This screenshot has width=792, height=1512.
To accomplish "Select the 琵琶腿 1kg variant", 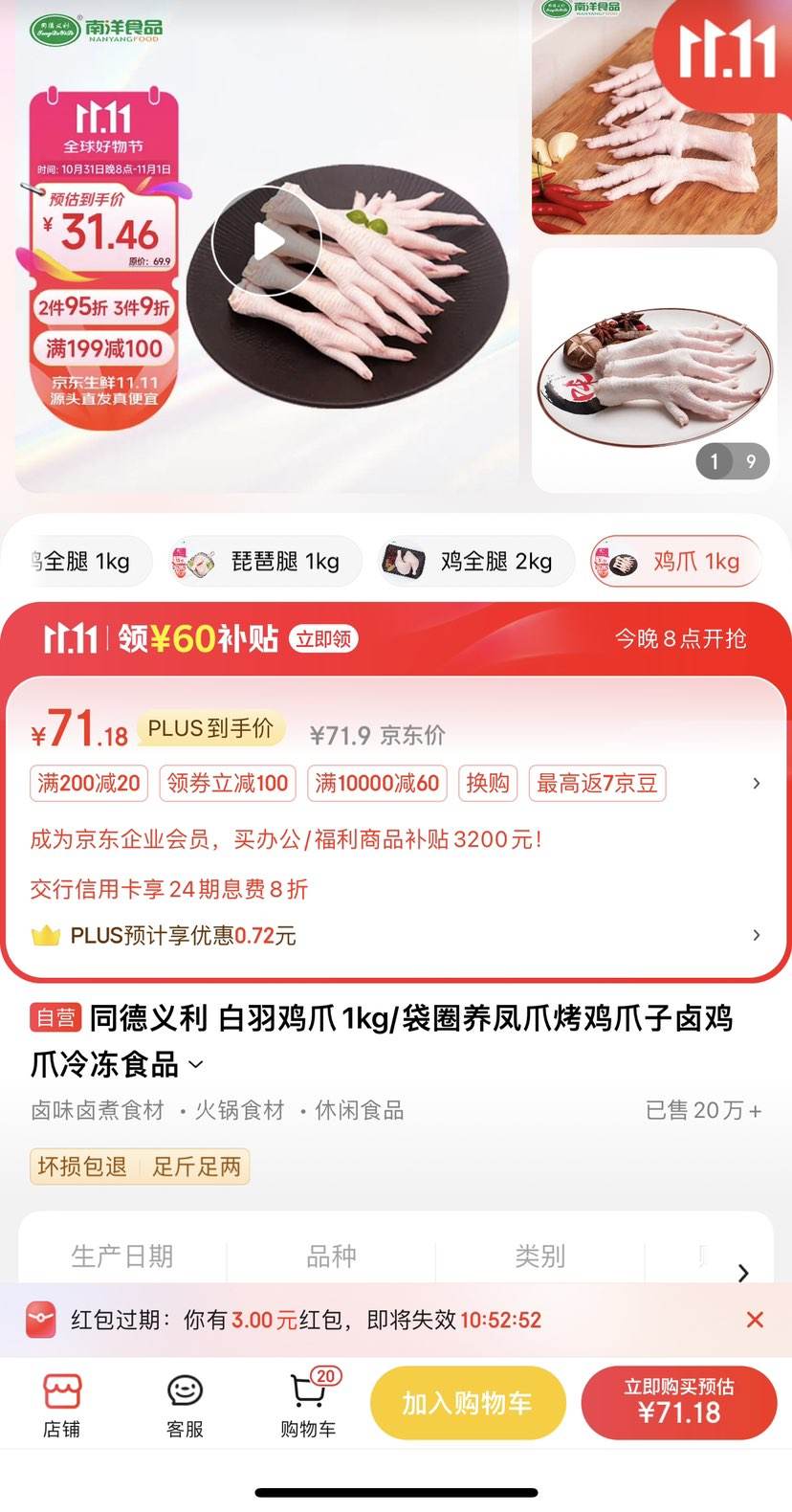I will [265, 562].
